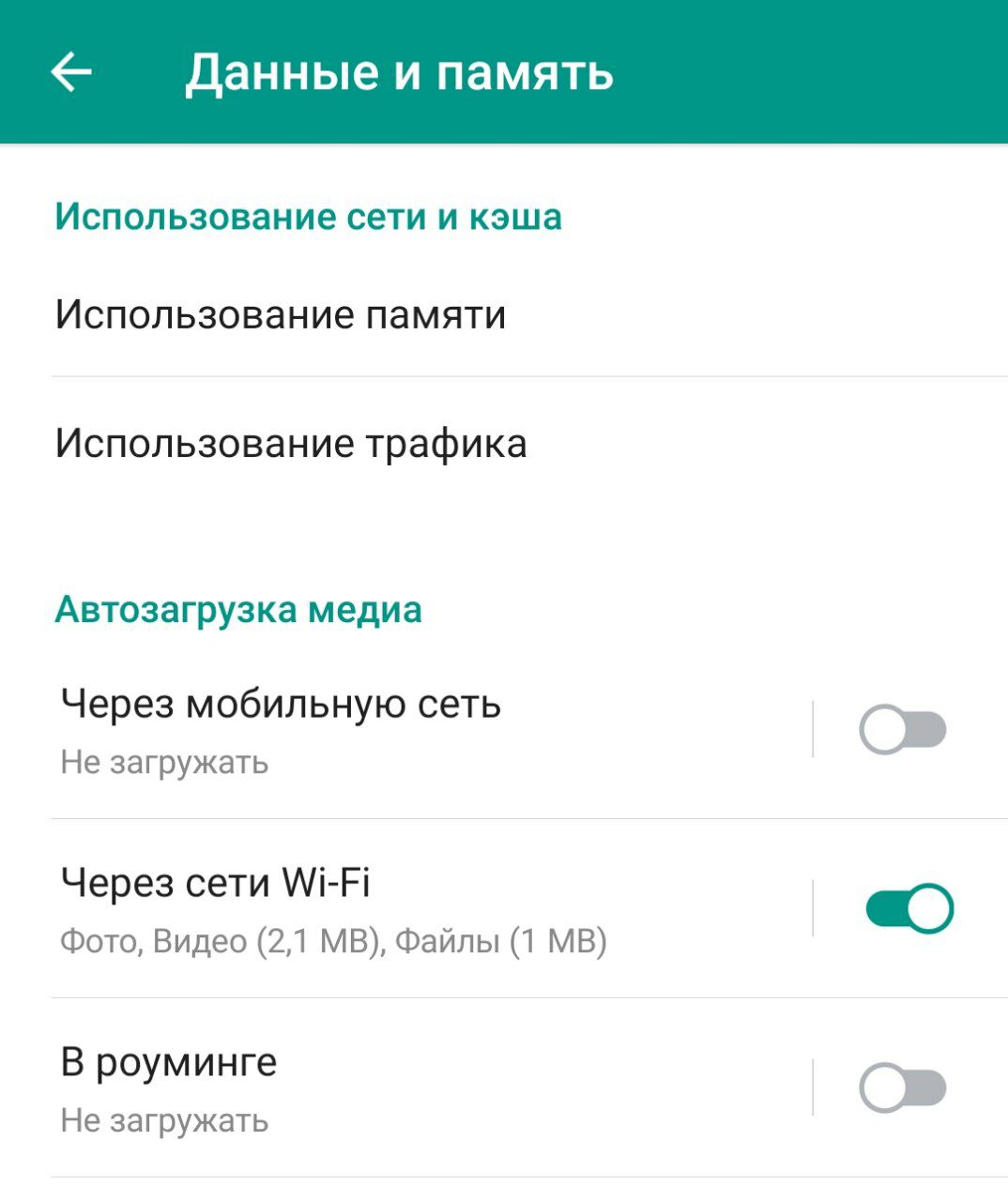The image size is (1008, 1201).
Task: Enable auto-download via mobile network switch
Action: coord(903,730)
